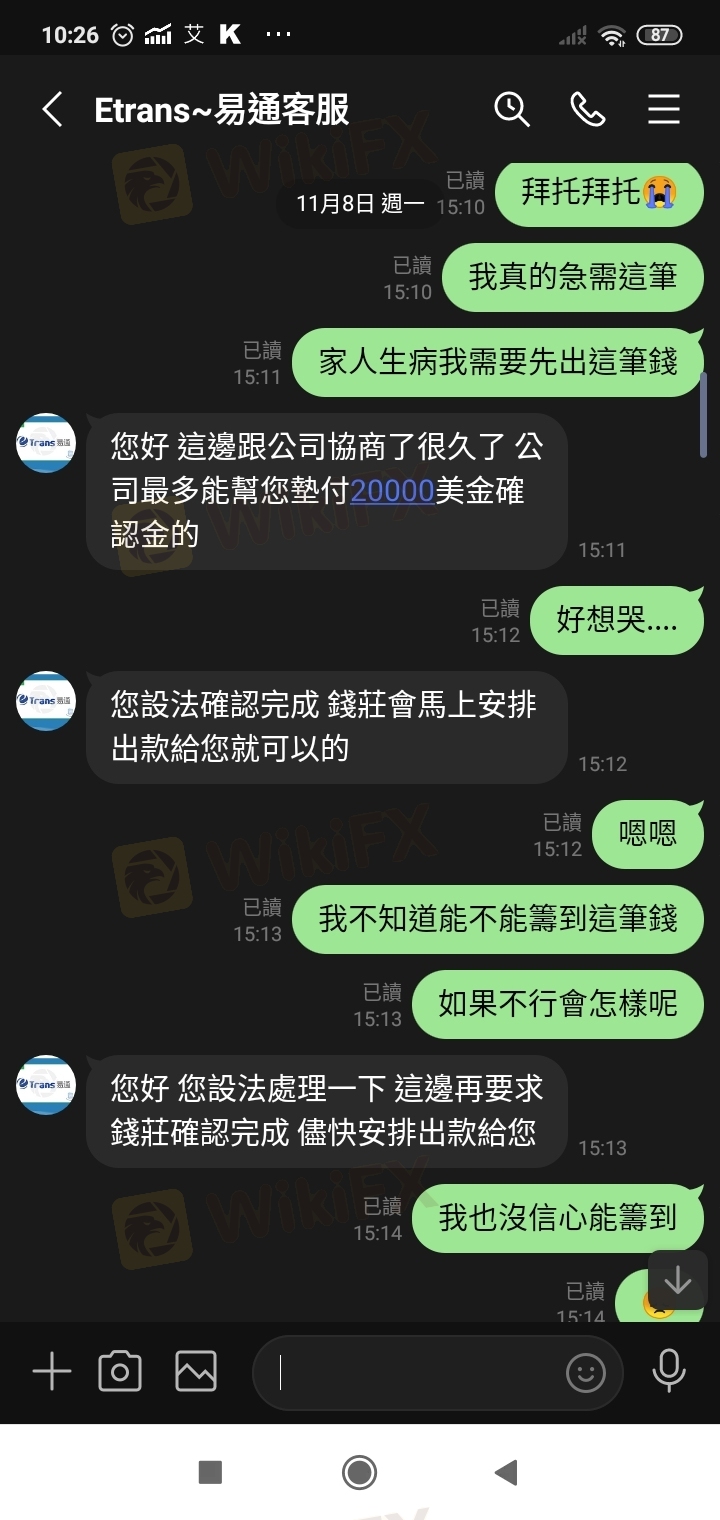Viewport: 720px width, 1520px height.
Task: Tap the underlined 20000 link
Action: tap(392, 490)
